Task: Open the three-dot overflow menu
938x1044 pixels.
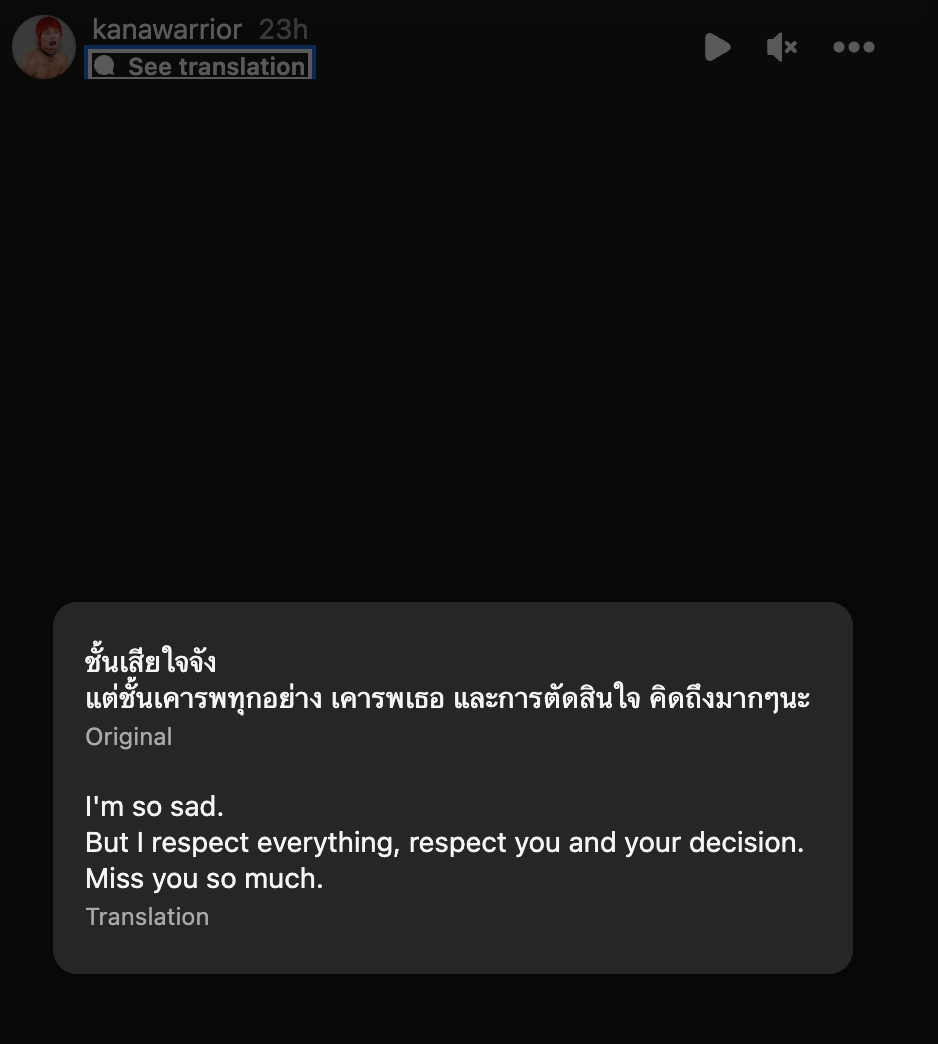Action: [854, 47]
